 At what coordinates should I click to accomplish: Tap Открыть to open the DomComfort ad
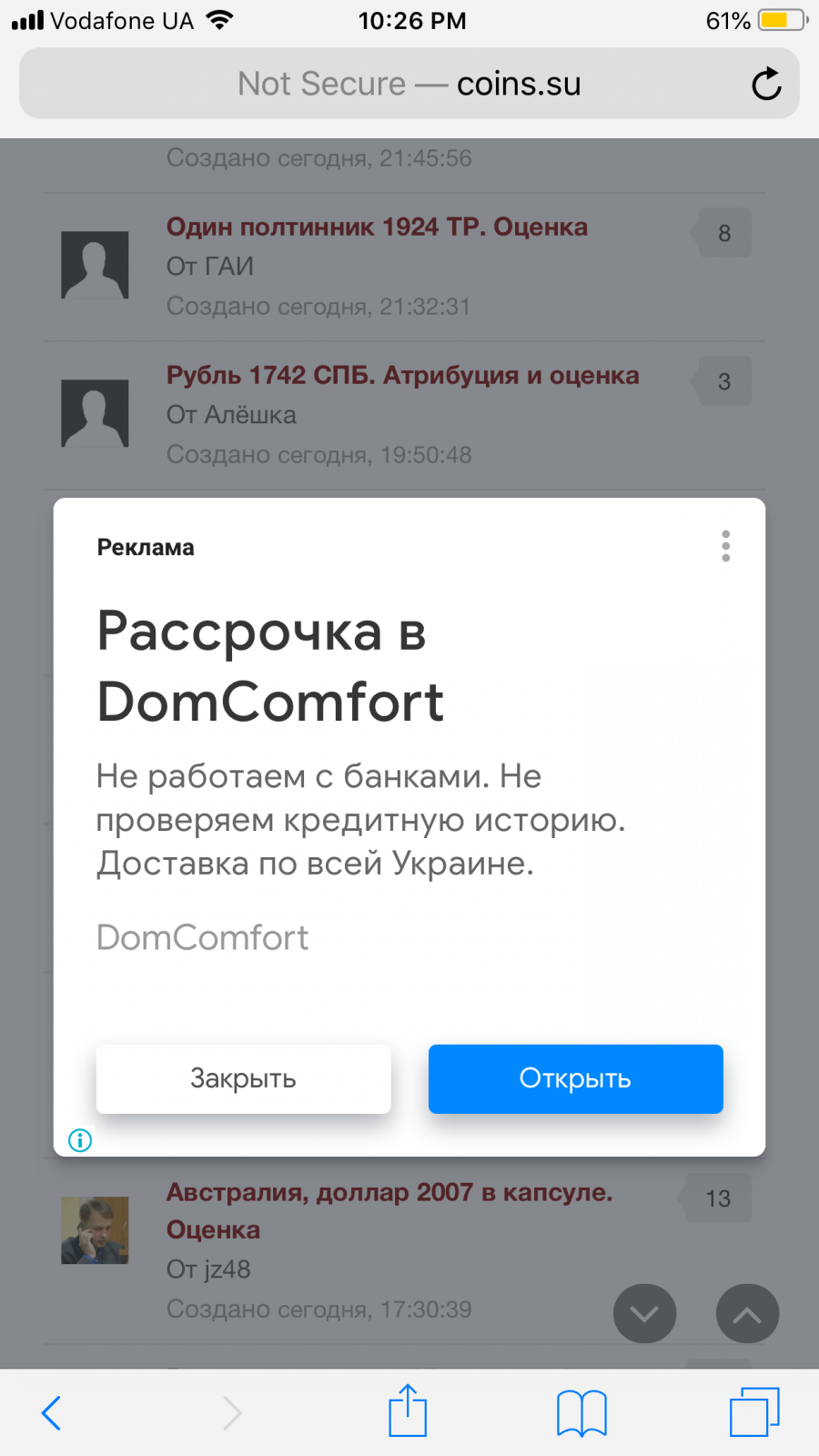tap(575, 1078)
